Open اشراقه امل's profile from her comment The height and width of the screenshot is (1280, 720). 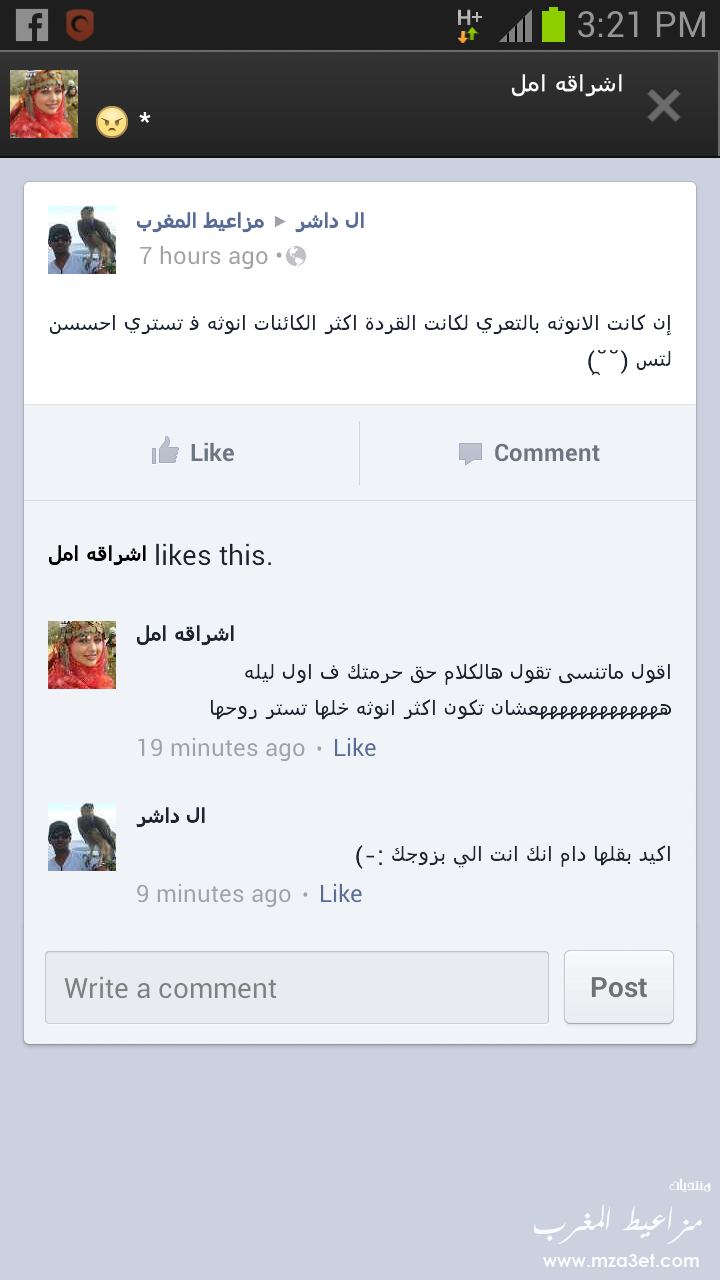tap(185, 634)
